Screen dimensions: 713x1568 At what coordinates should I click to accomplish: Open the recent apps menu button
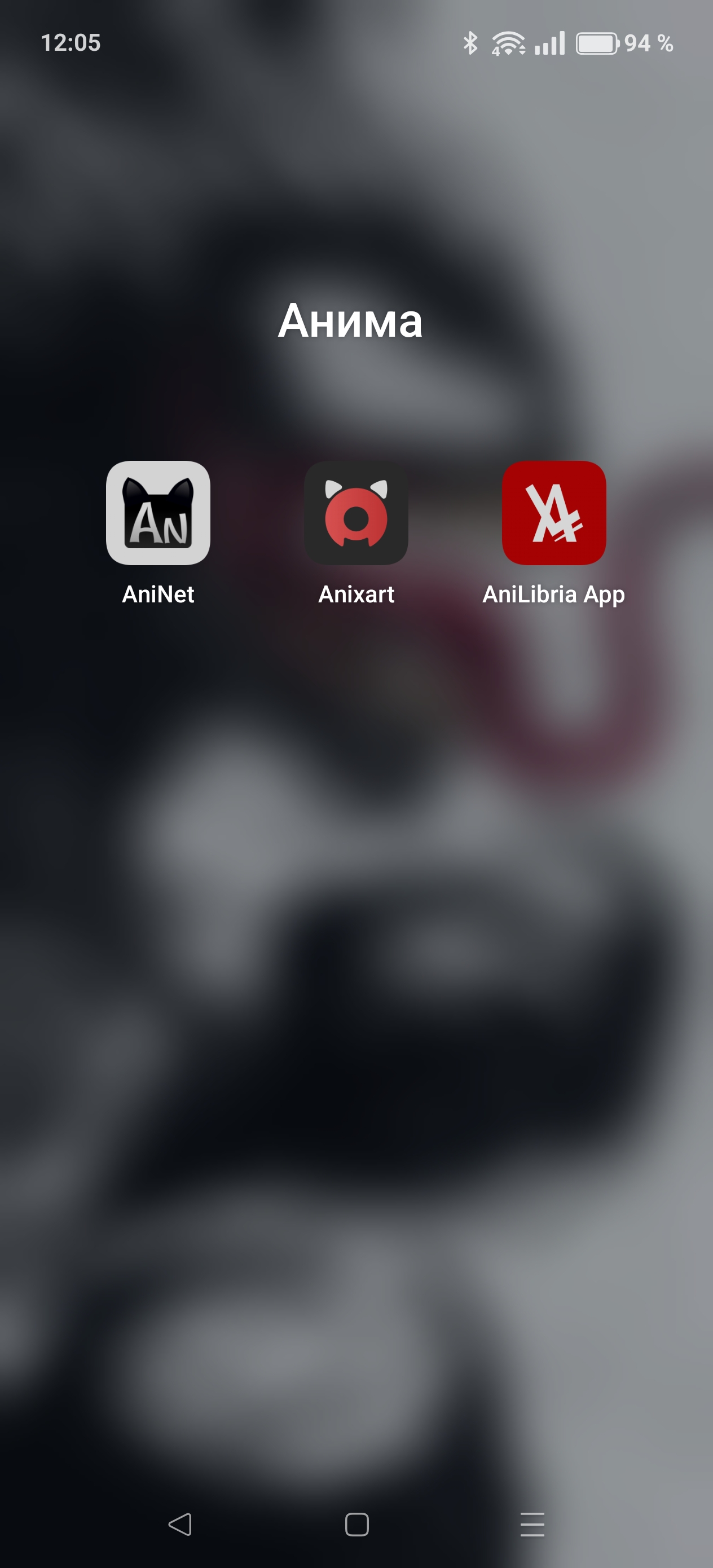coord(532,1524)
